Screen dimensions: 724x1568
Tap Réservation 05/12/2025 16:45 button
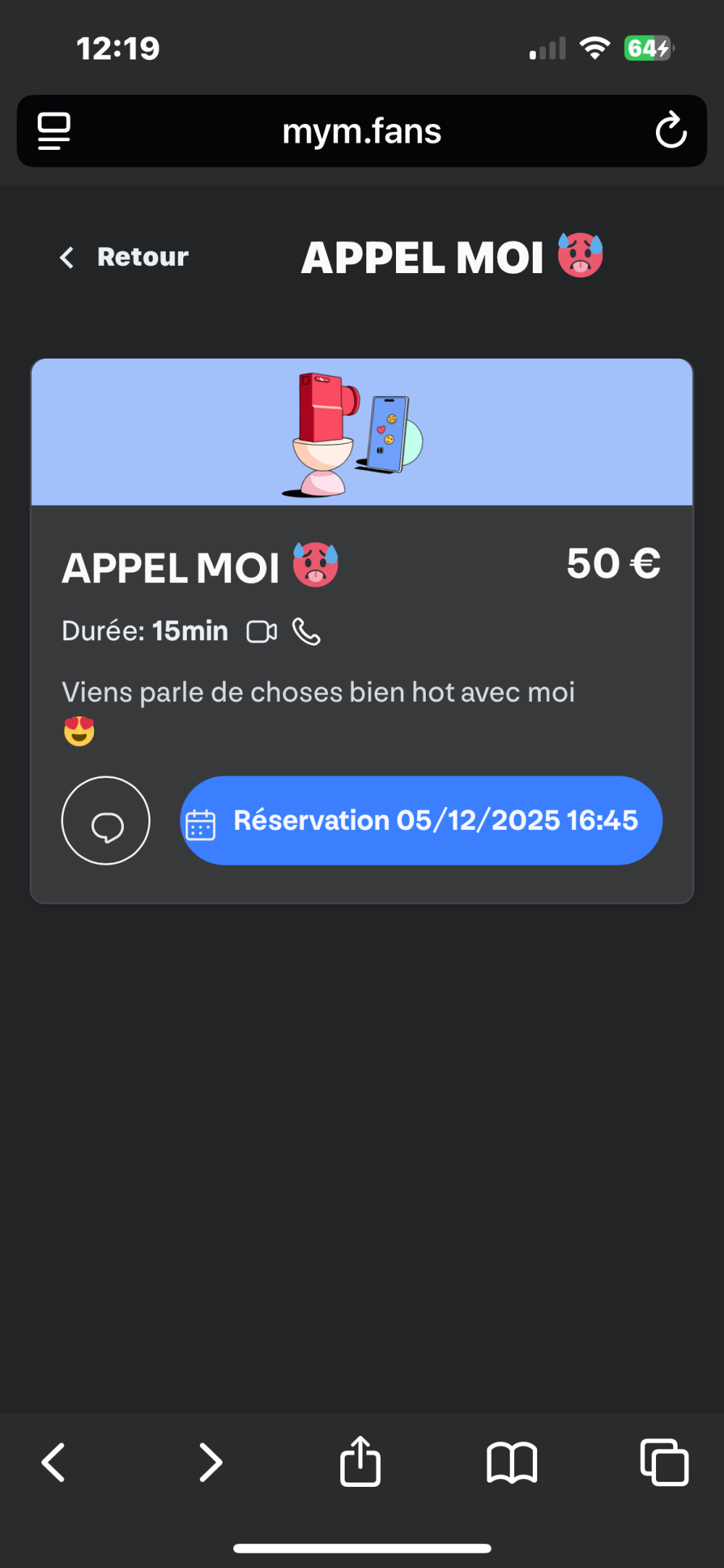(421, 821)
